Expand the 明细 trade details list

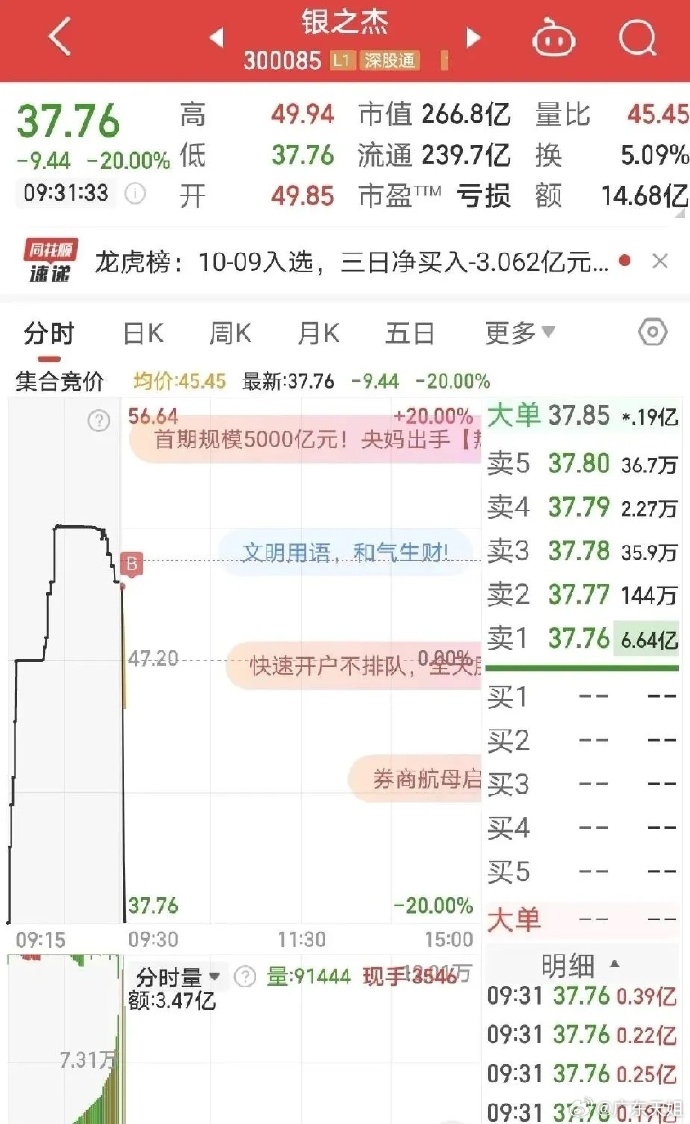tap(580, 966)
